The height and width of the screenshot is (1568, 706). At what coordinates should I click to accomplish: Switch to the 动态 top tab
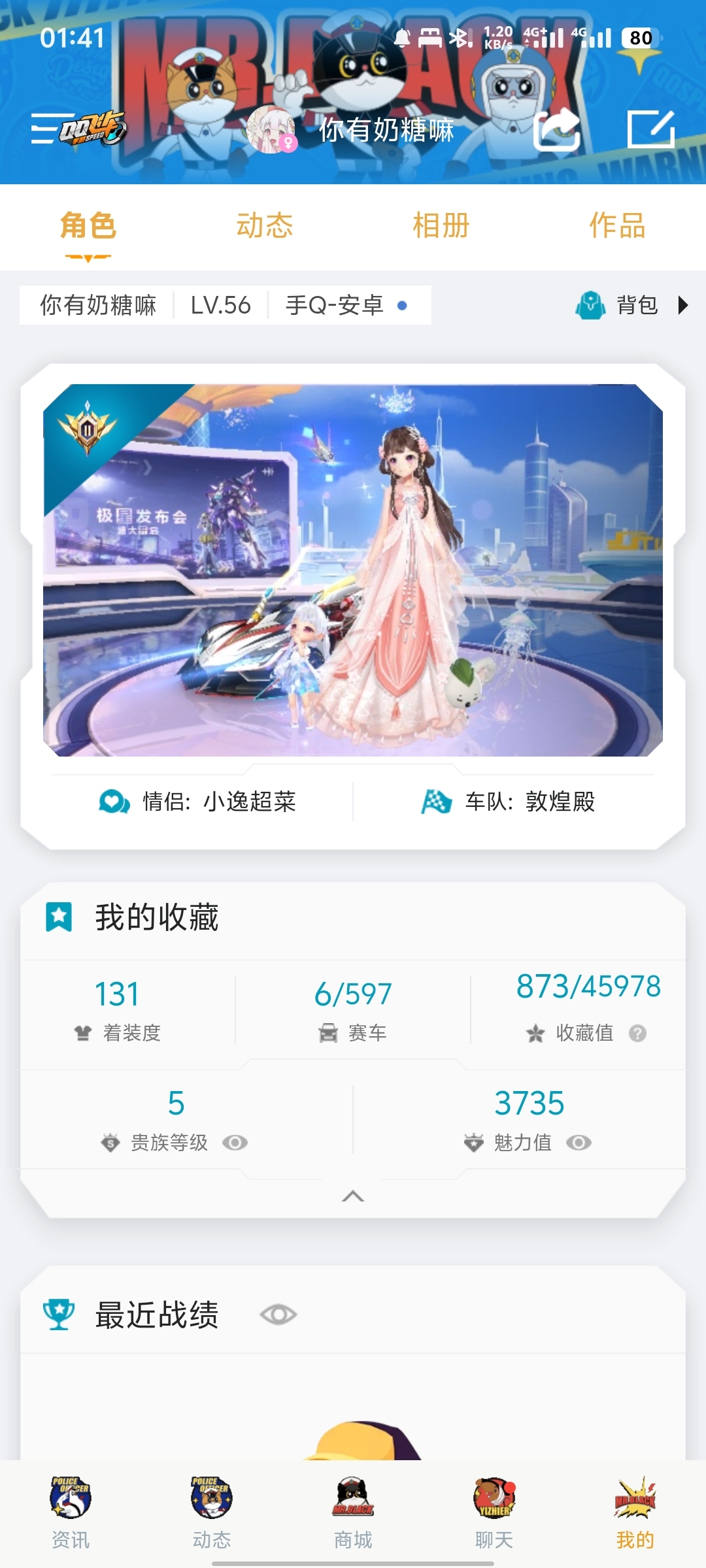click(264, 226)
